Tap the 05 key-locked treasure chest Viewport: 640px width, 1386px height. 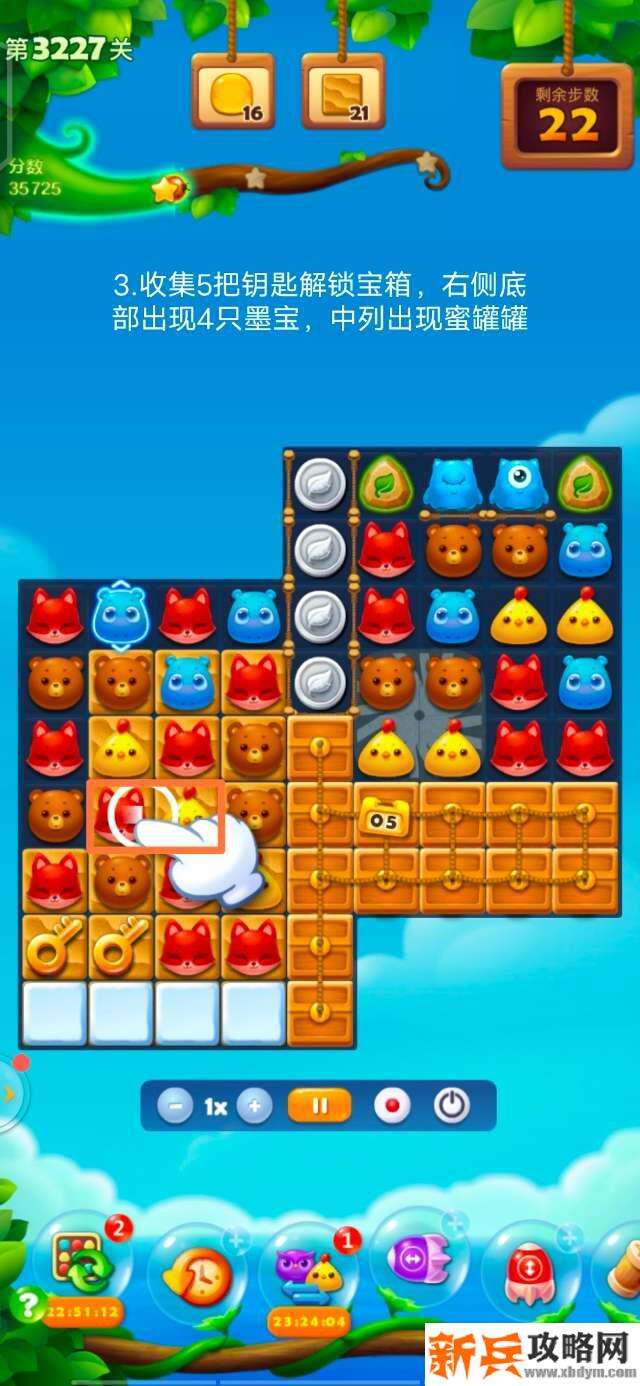pos(385,815)
